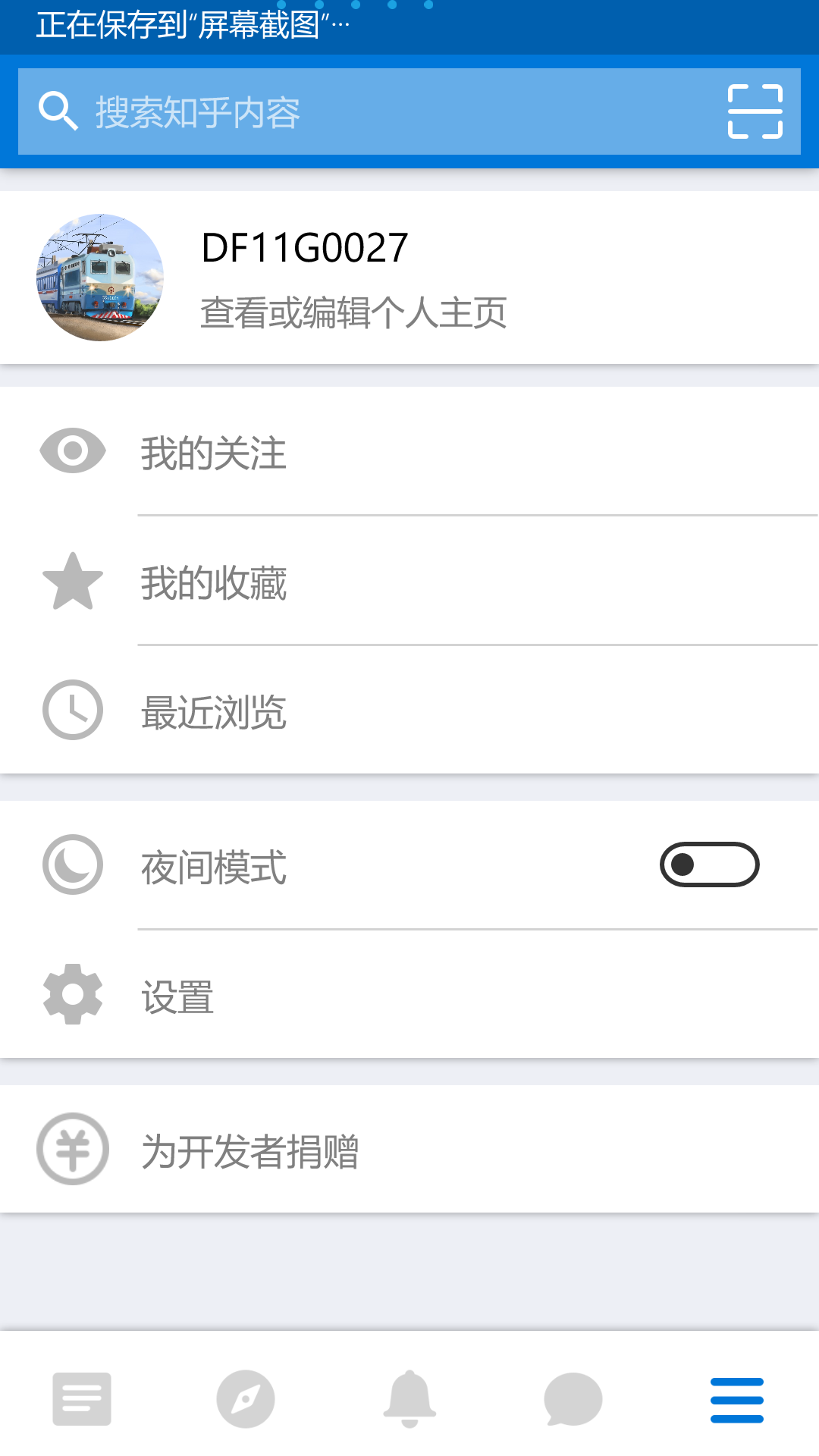Open 设置 settings
The width and height of the screenshot is (819, 1456).
click(x=409, y=995)
